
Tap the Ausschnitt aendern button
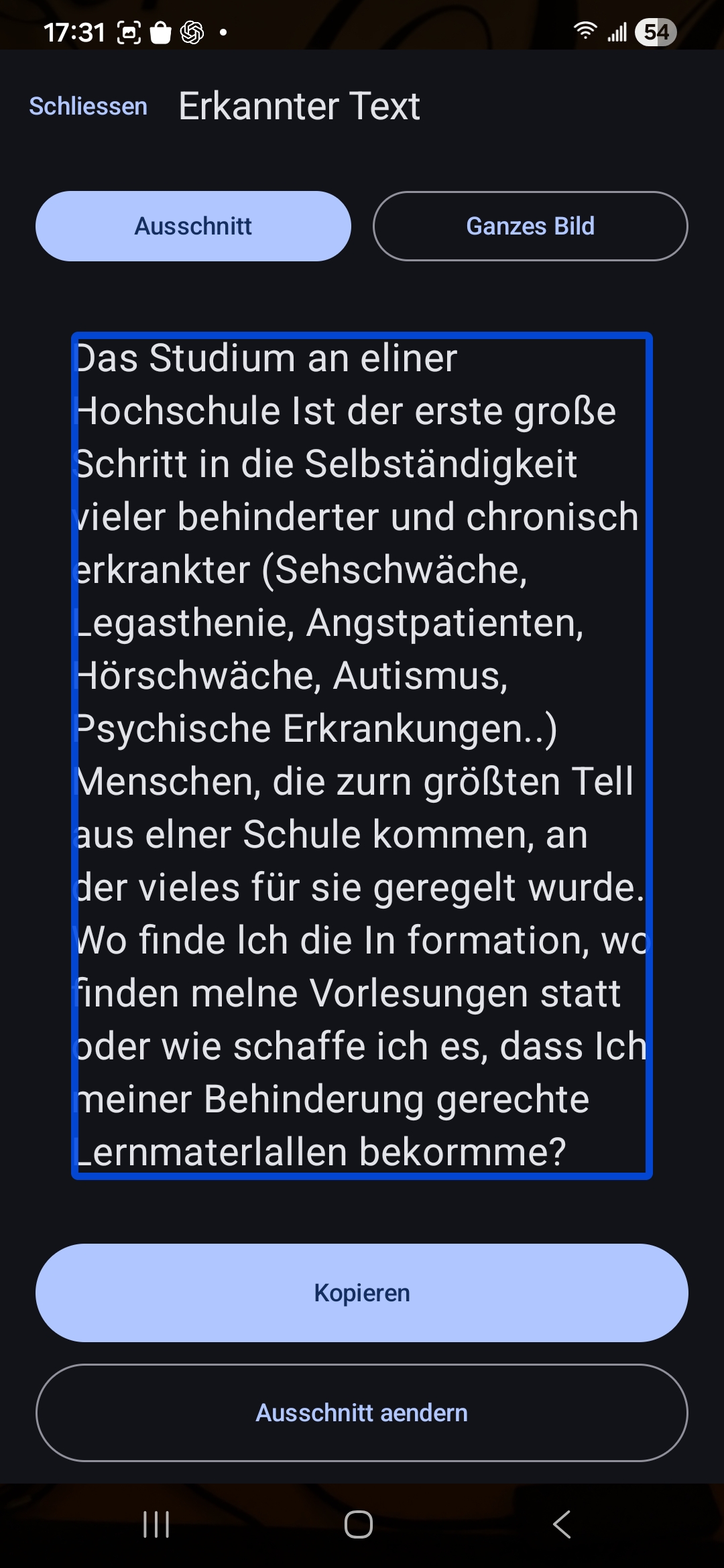[362, 1413]
